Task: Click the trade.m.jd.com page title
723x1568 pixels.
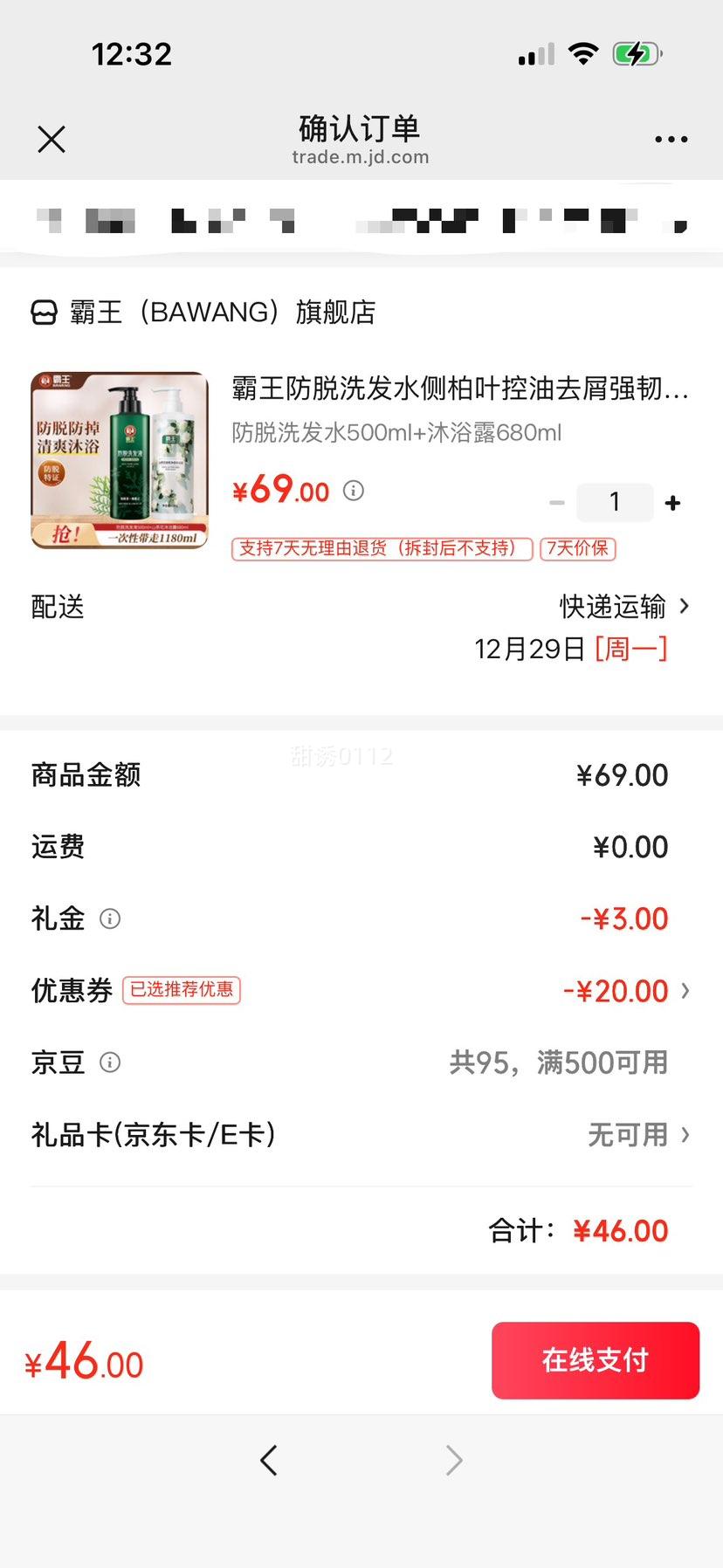Action: [361, 157]
